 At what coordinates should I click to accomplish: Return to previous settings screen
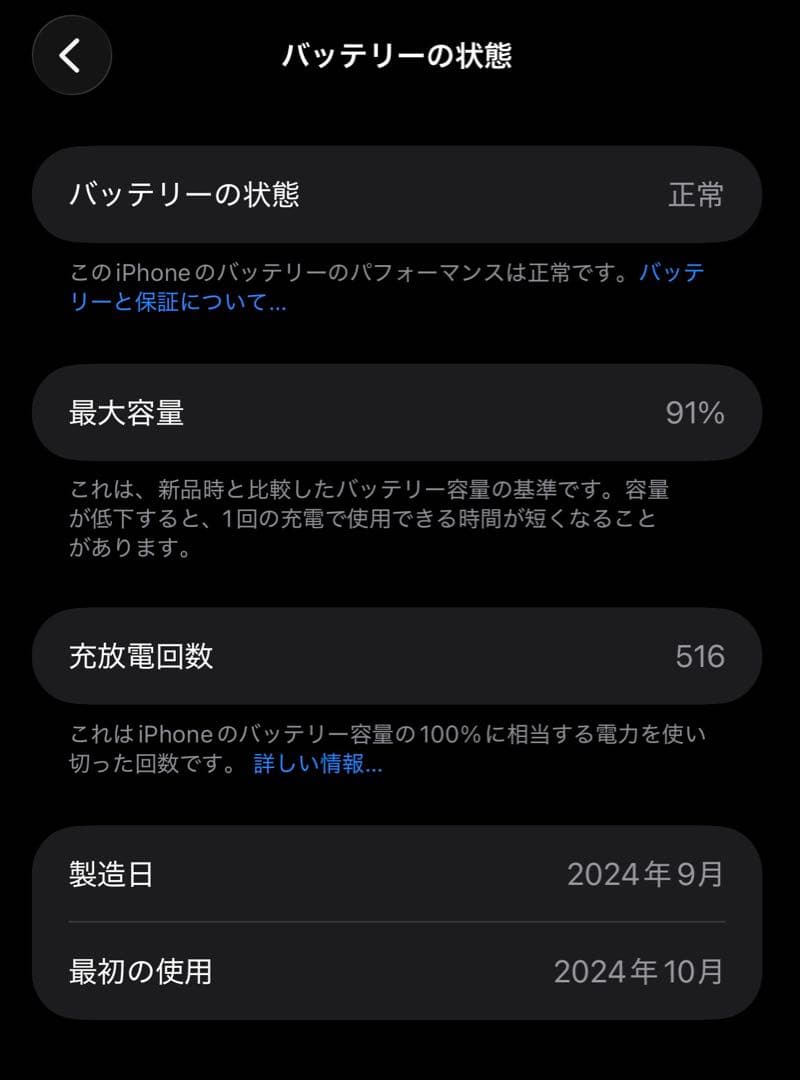[x=71, y=56]
